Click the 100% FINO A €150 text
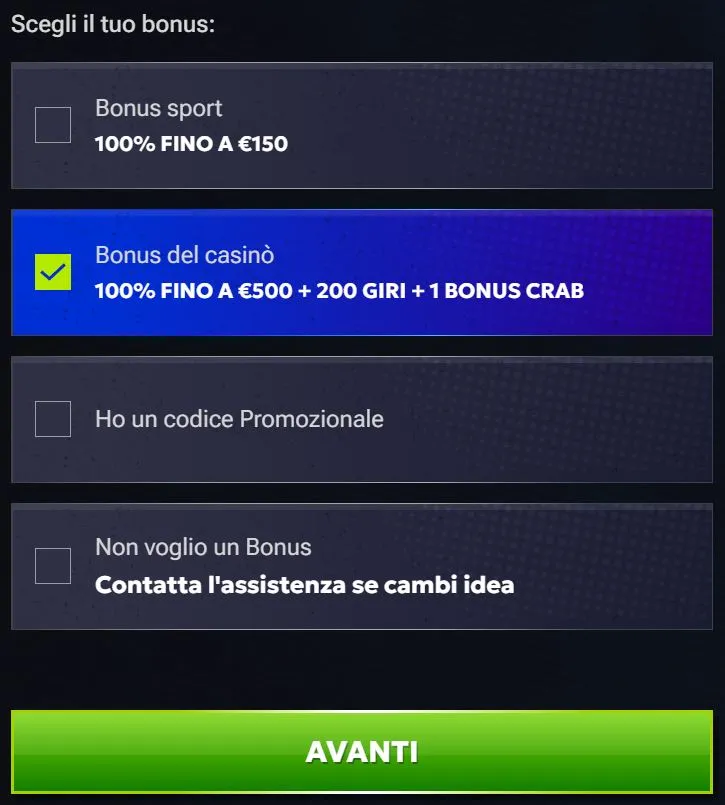 190,144
